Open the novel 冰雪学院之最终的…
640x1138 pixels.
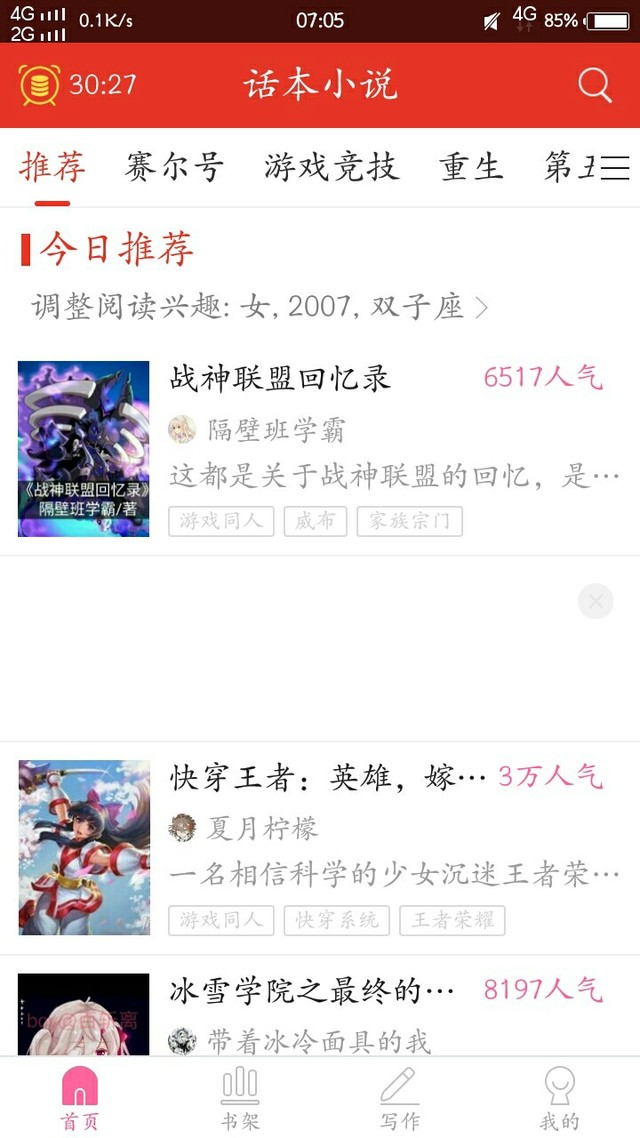click(x=312, y=991)
